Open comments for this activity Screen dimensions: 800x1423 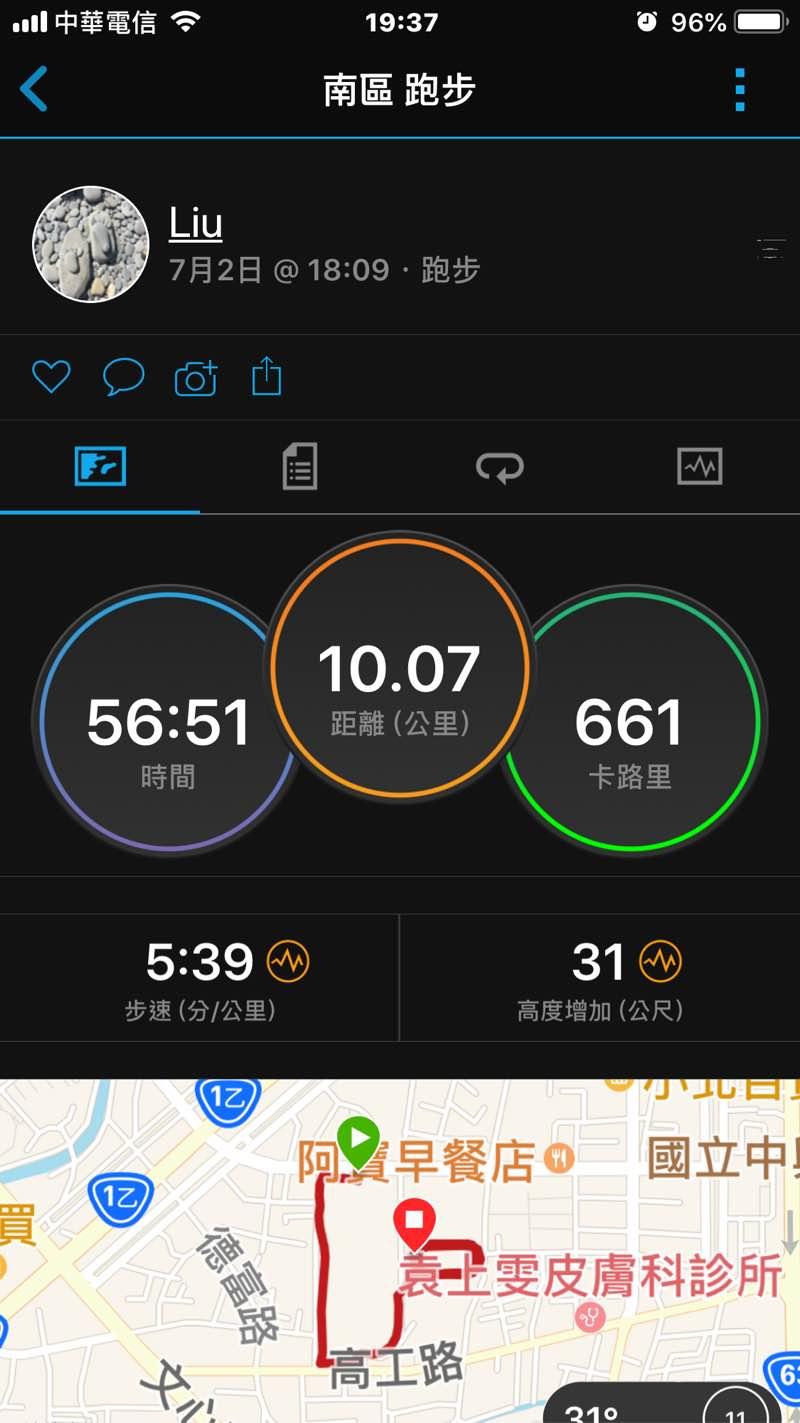(x=124, y=377)
